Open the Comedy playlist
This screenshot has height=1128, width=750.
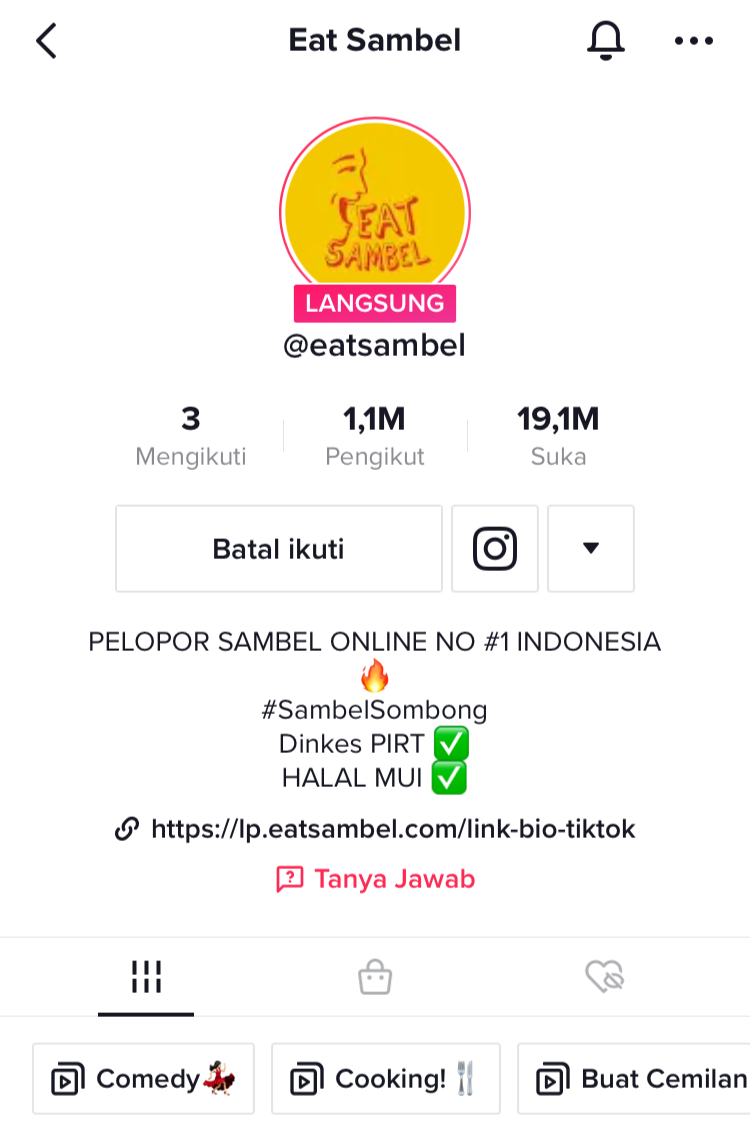143,1079
